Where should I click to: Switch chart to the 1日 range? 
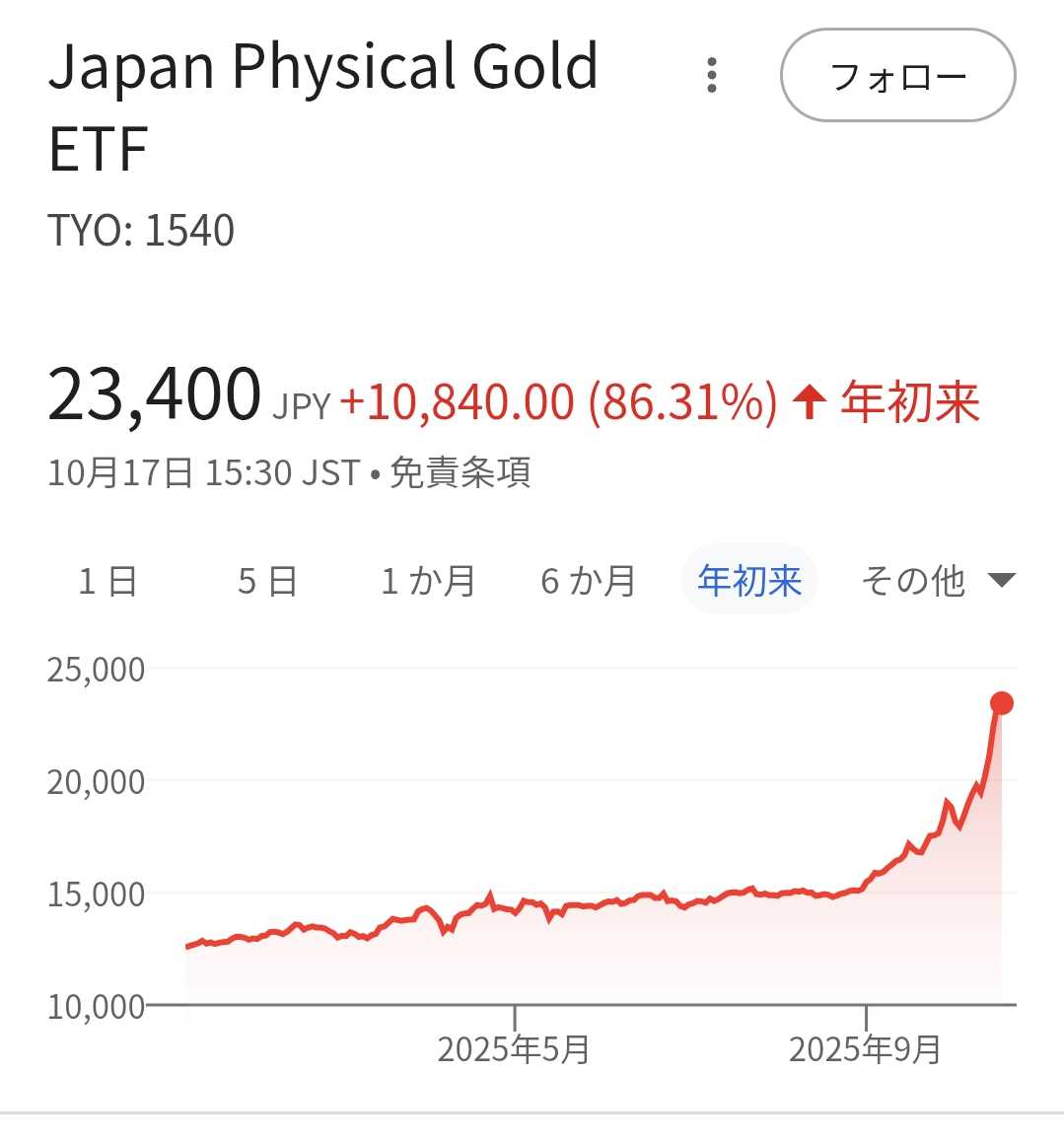[106, 581]
